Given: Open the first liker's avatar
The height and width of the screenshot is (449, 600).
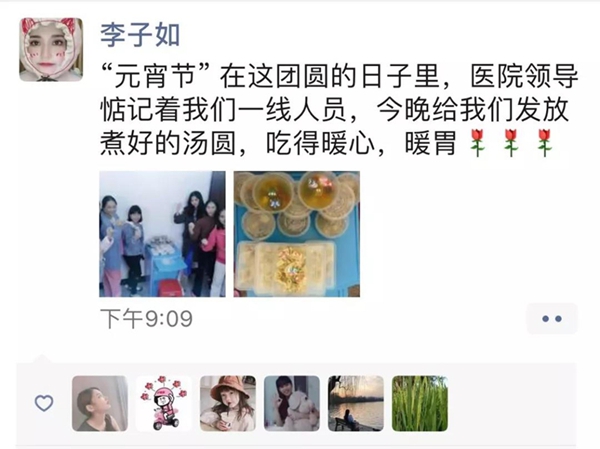Looking at the screenshot, I should [x=99, y=403].
